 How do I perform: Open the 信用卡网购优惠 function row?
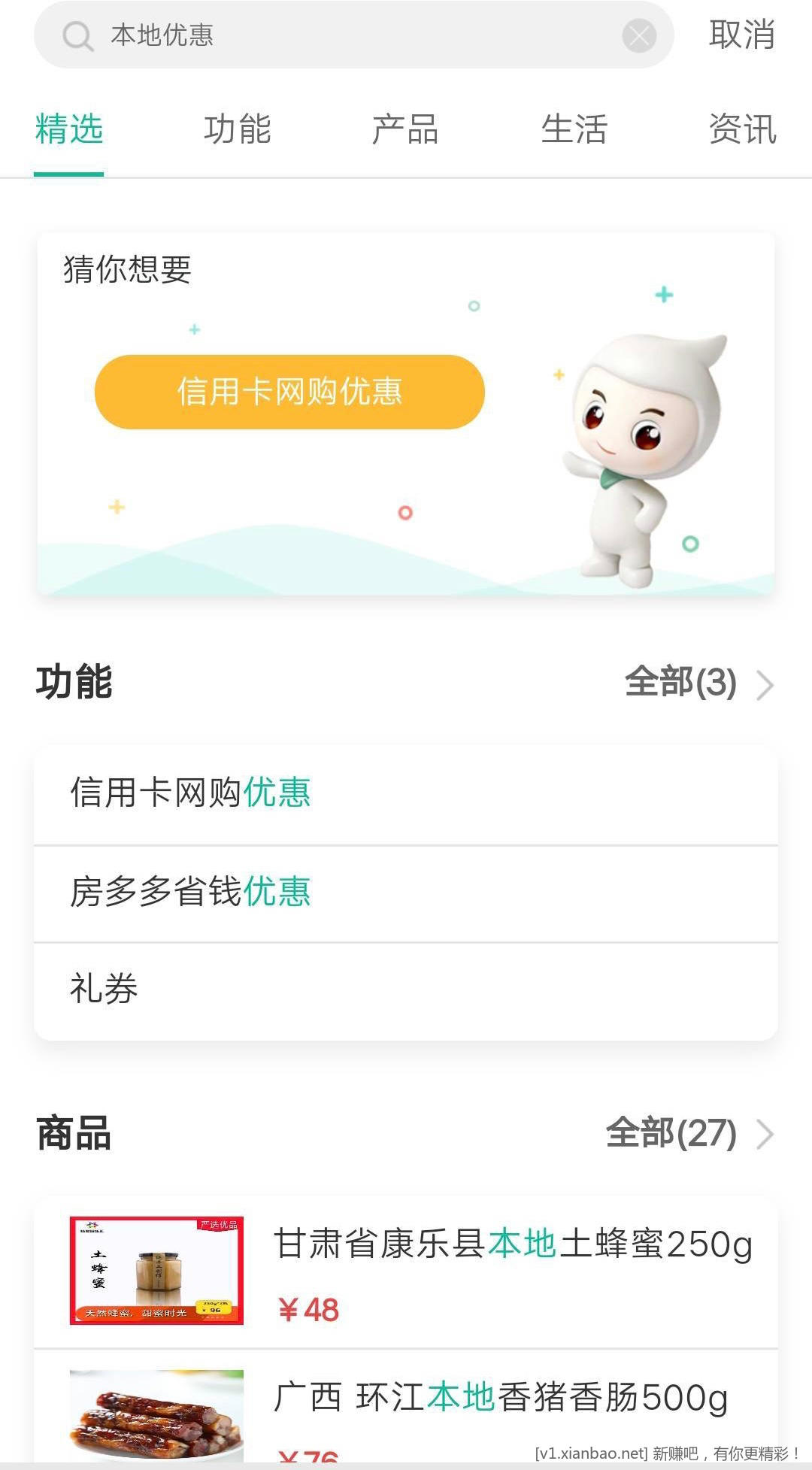click(x=406, y=794)
